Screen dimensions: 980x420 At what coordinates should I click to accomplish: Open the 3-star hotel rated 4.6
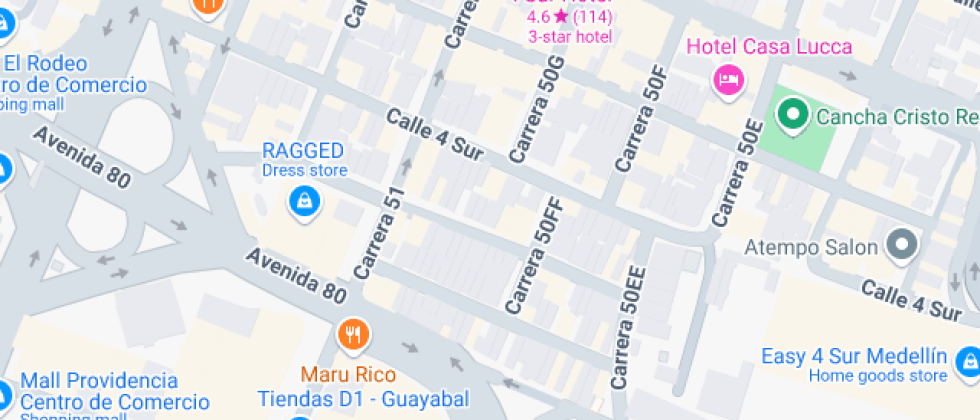[x=569, y=18]
